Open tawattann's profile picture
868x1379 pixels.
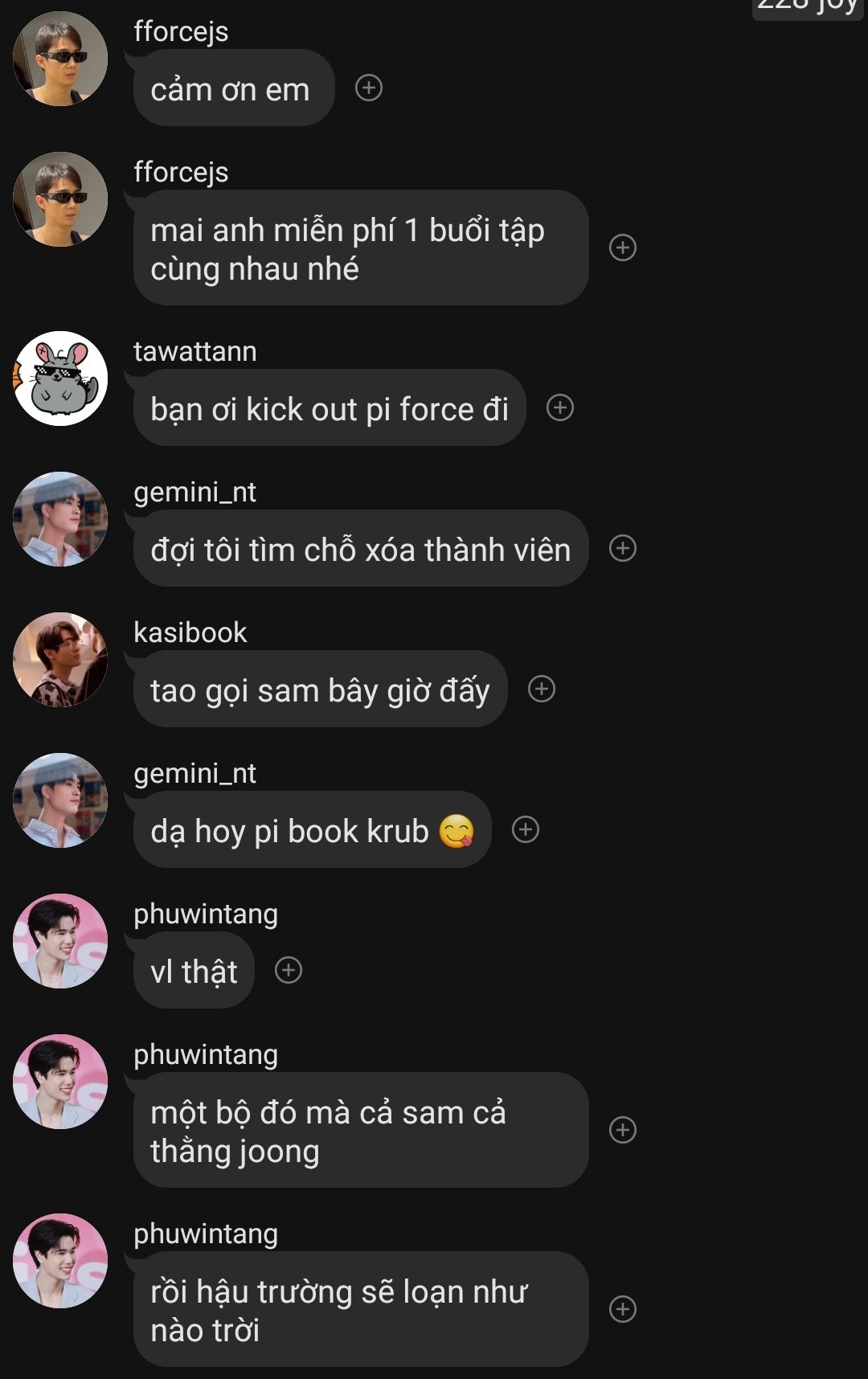[x=60, y=379]
